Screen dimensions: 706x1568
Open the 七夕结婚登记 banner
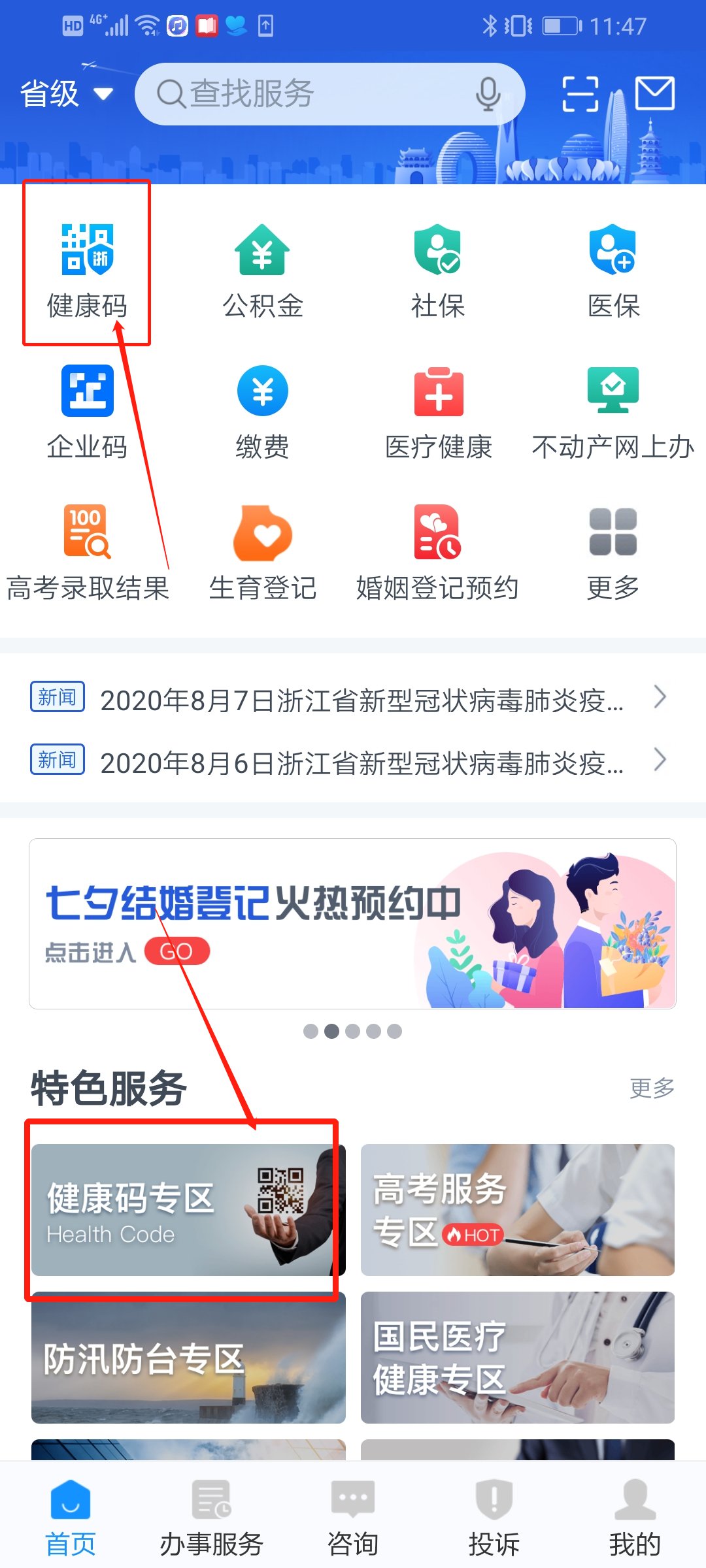353,924
